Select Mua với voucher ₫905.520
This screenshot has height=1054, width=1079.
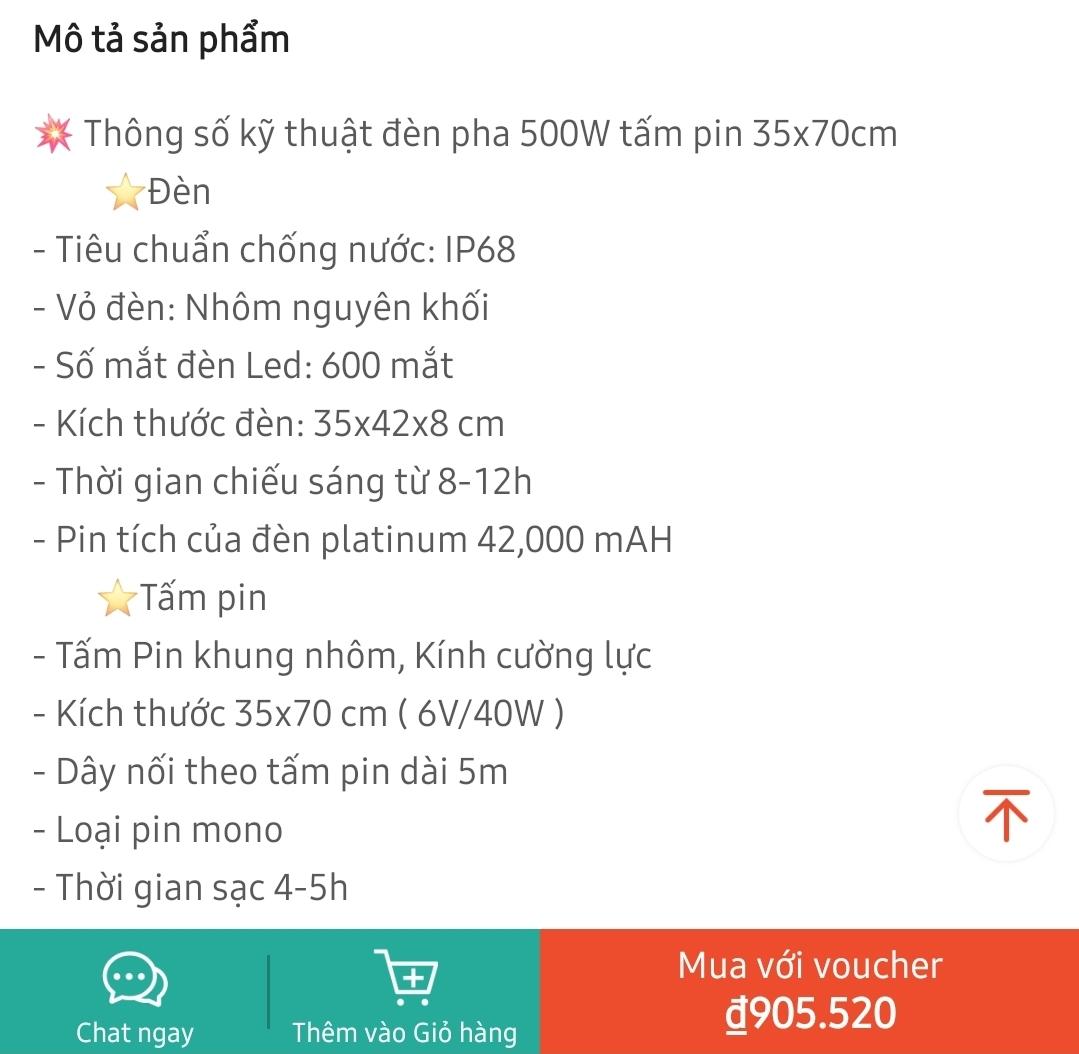coord(809,992)
